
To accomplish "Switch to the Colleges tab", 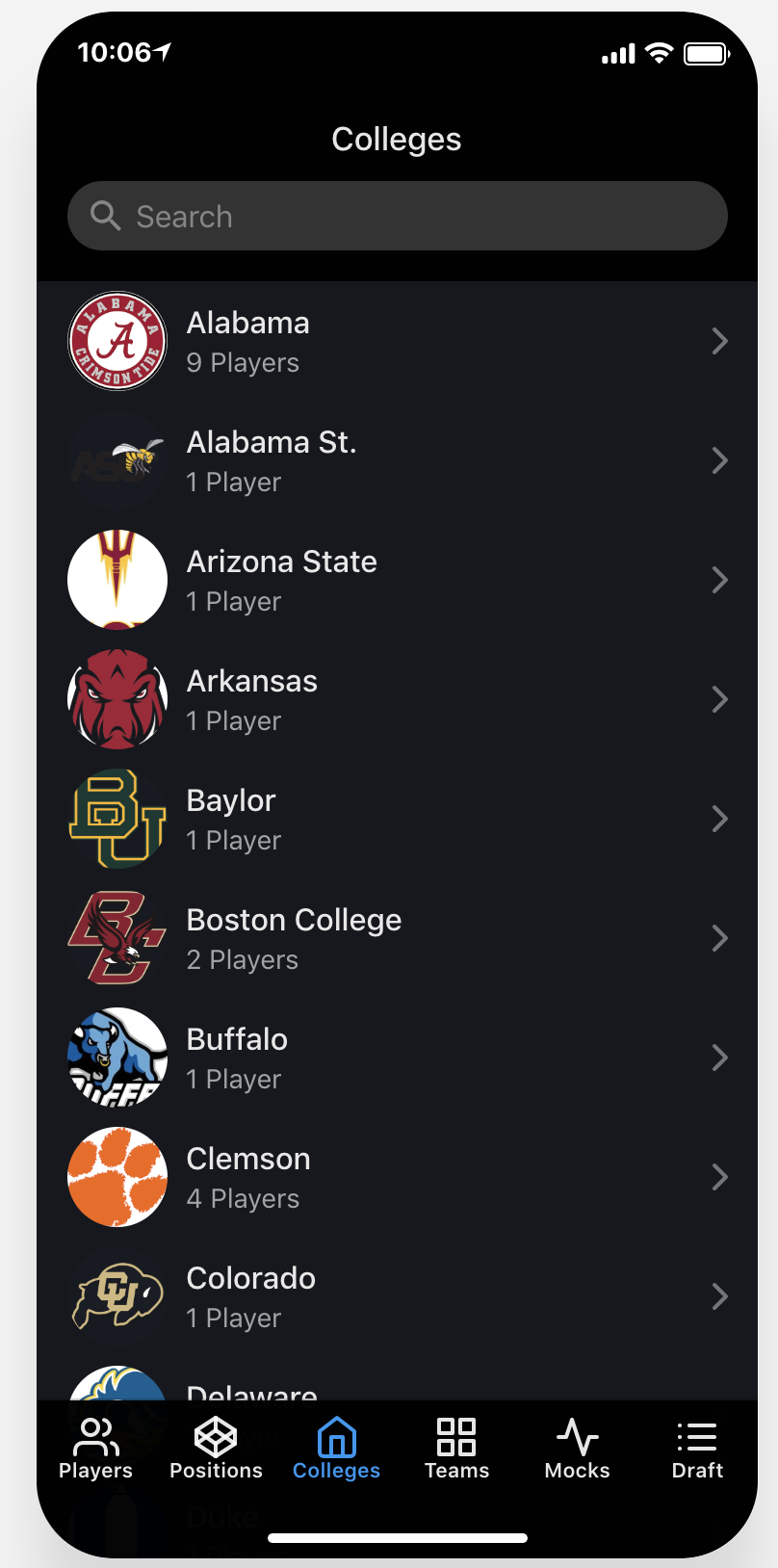I will pos(335,1445).
